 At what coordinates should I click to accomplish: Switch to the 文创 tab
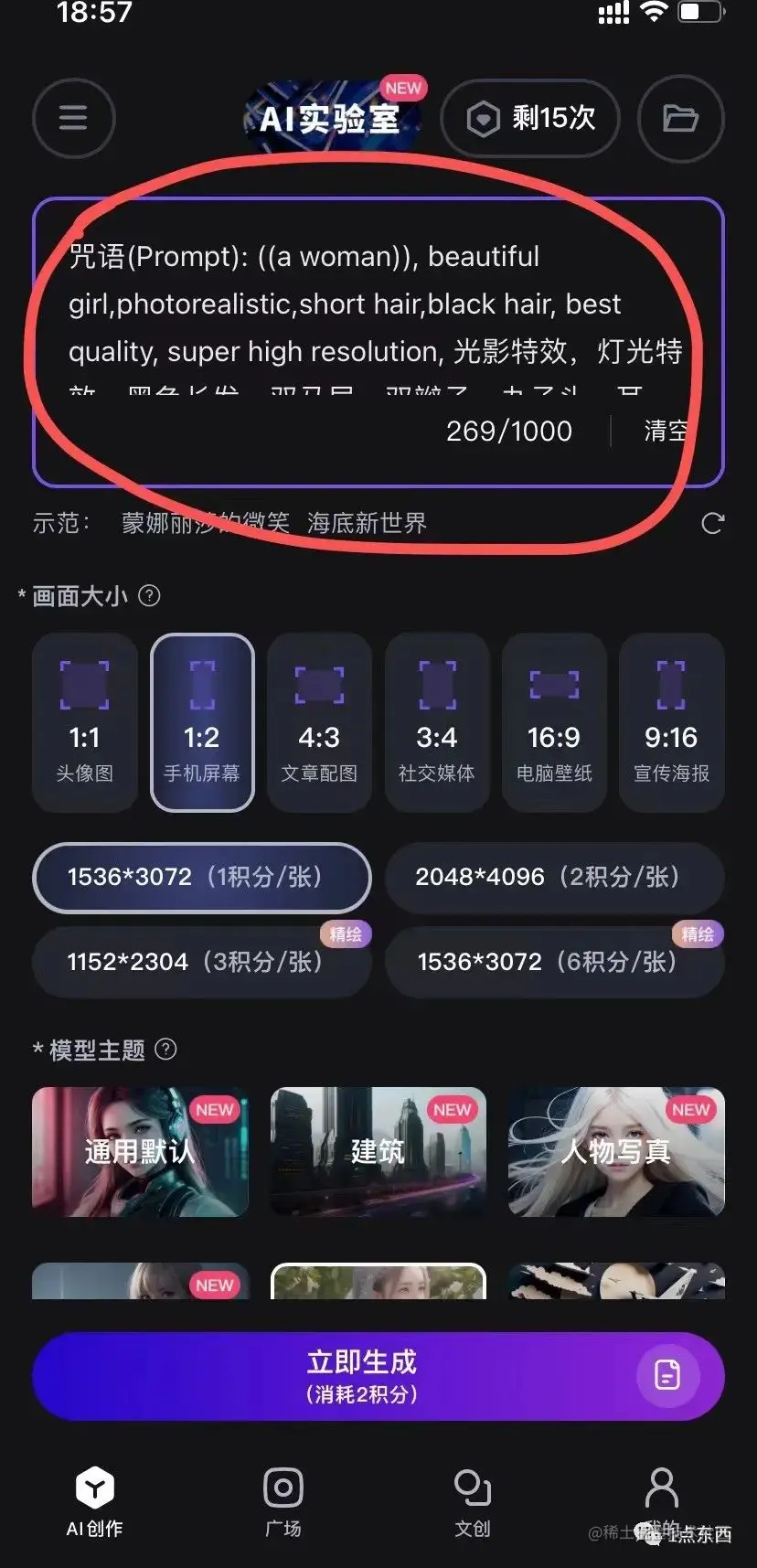click(x=473, y=1502)
